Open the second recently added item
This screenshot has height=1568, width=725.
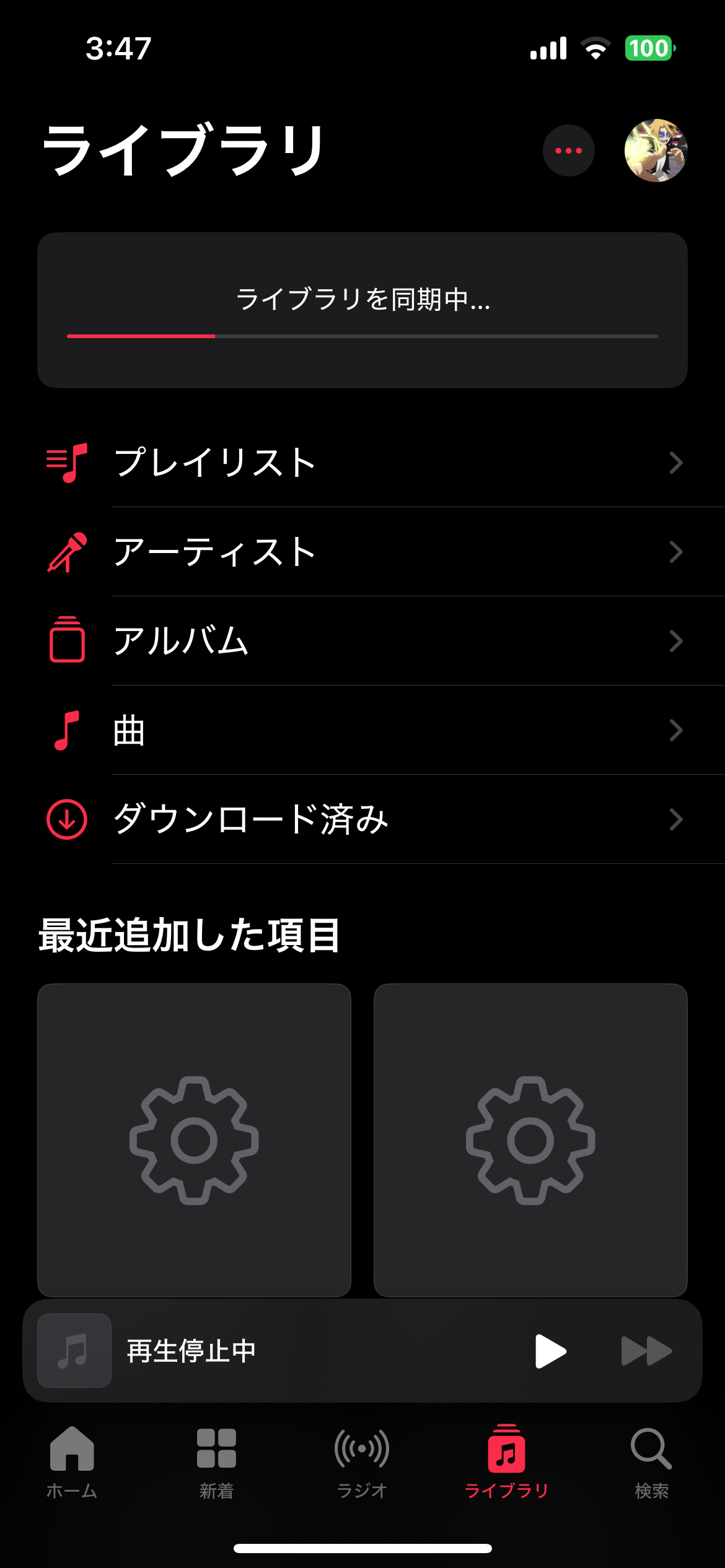click(x=530, y=1139)
